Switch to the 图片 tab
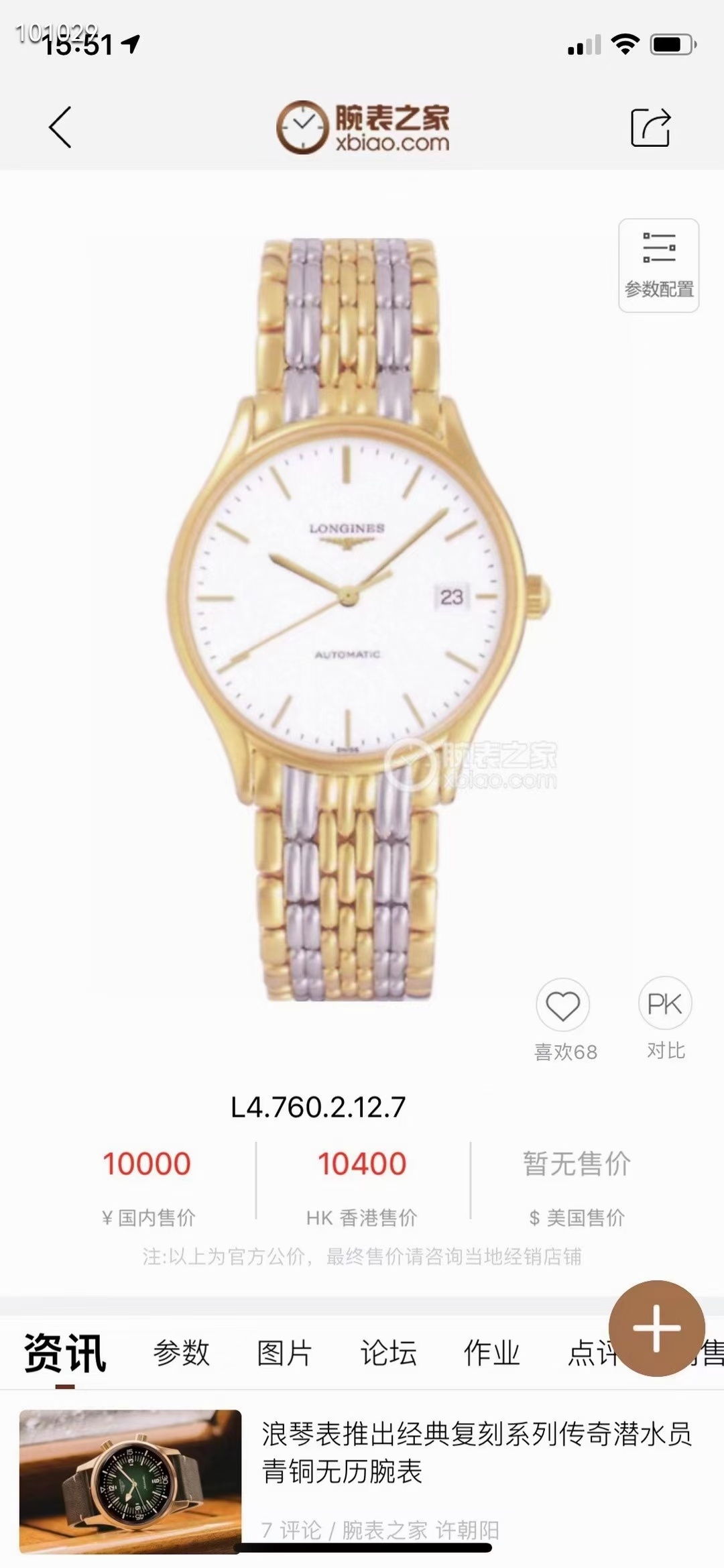 click(x=284, y=1353)
